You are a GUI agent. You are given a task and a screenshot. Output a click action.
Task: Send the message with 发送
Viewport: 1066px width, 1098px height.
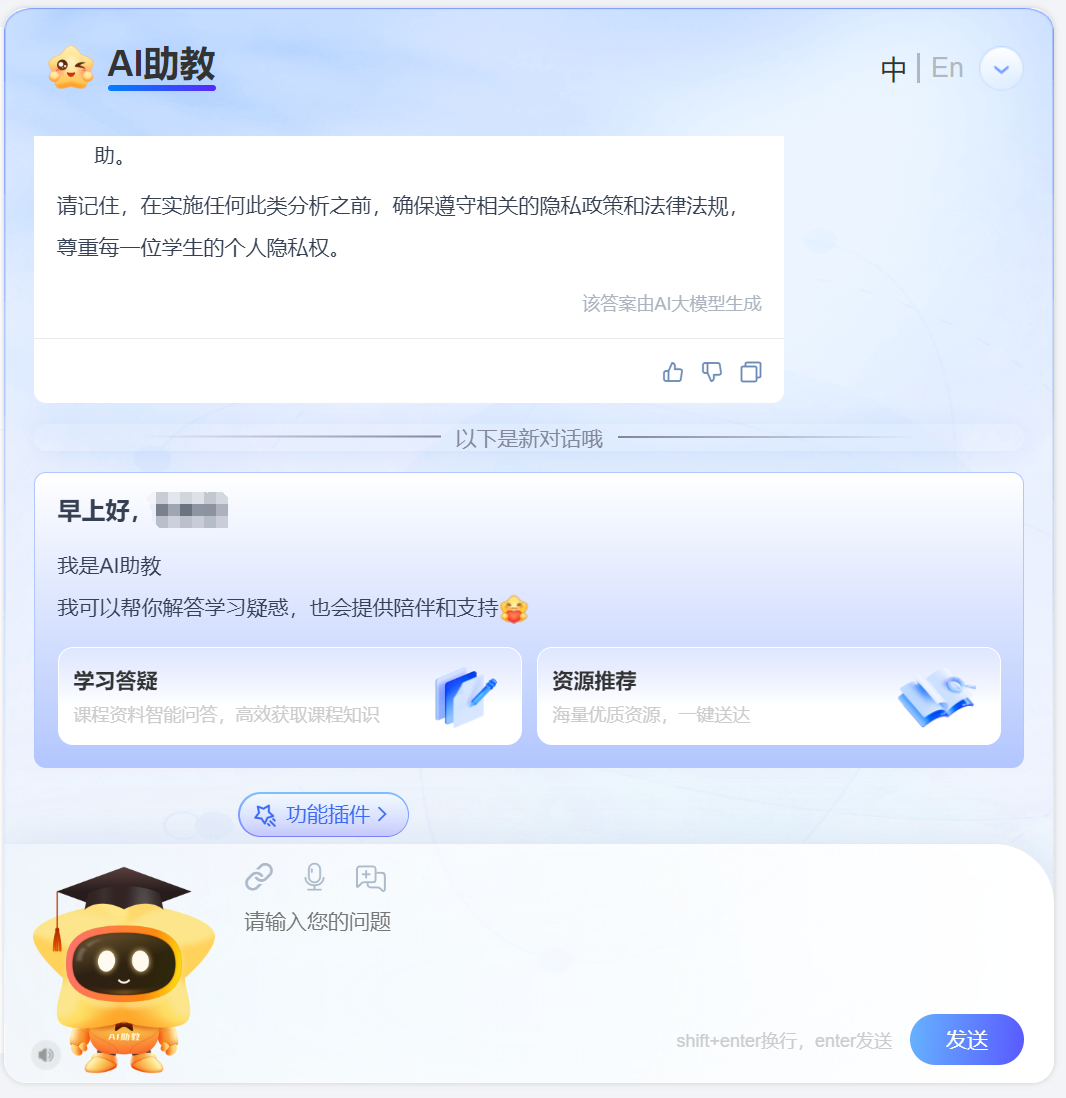pyautogui.click(x=966, y=1040)
